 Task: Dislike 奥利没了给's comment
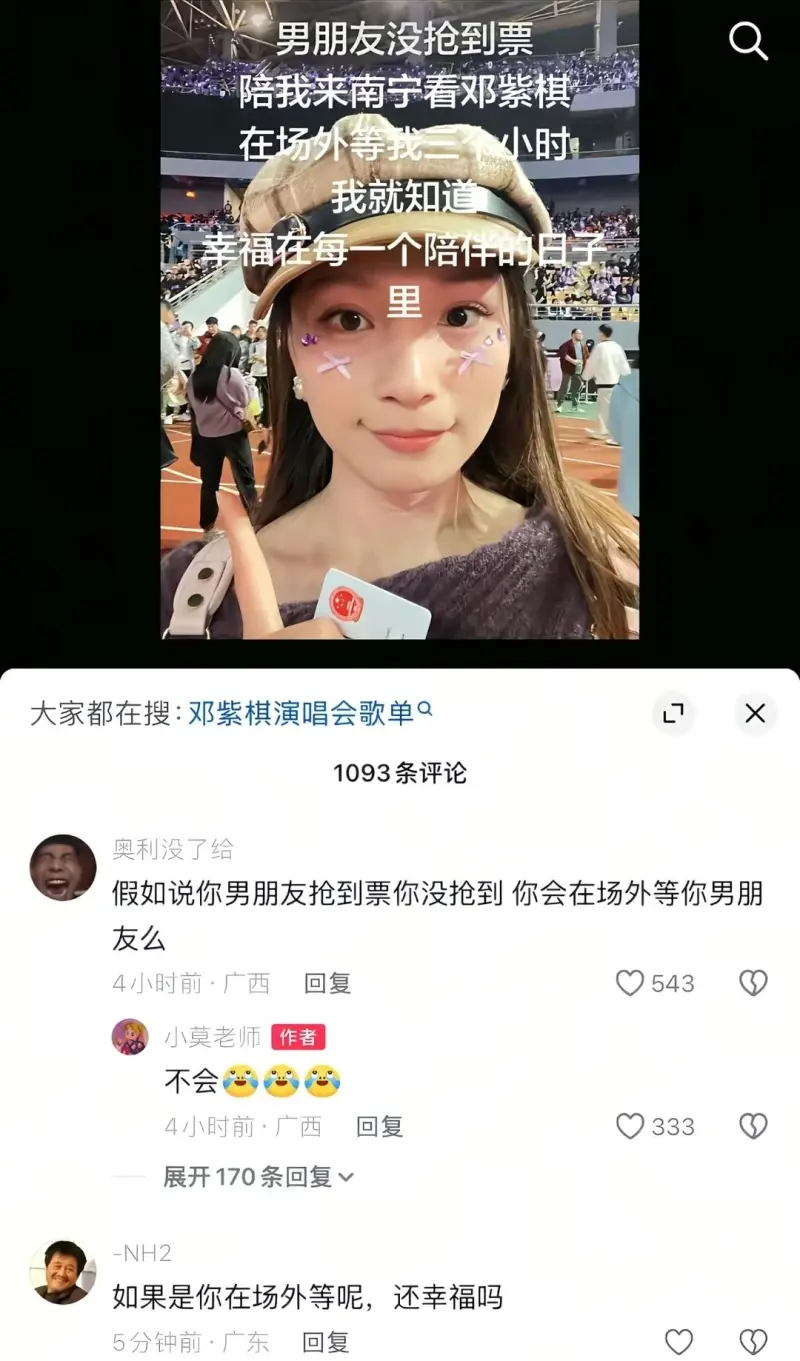pos(753,983)
